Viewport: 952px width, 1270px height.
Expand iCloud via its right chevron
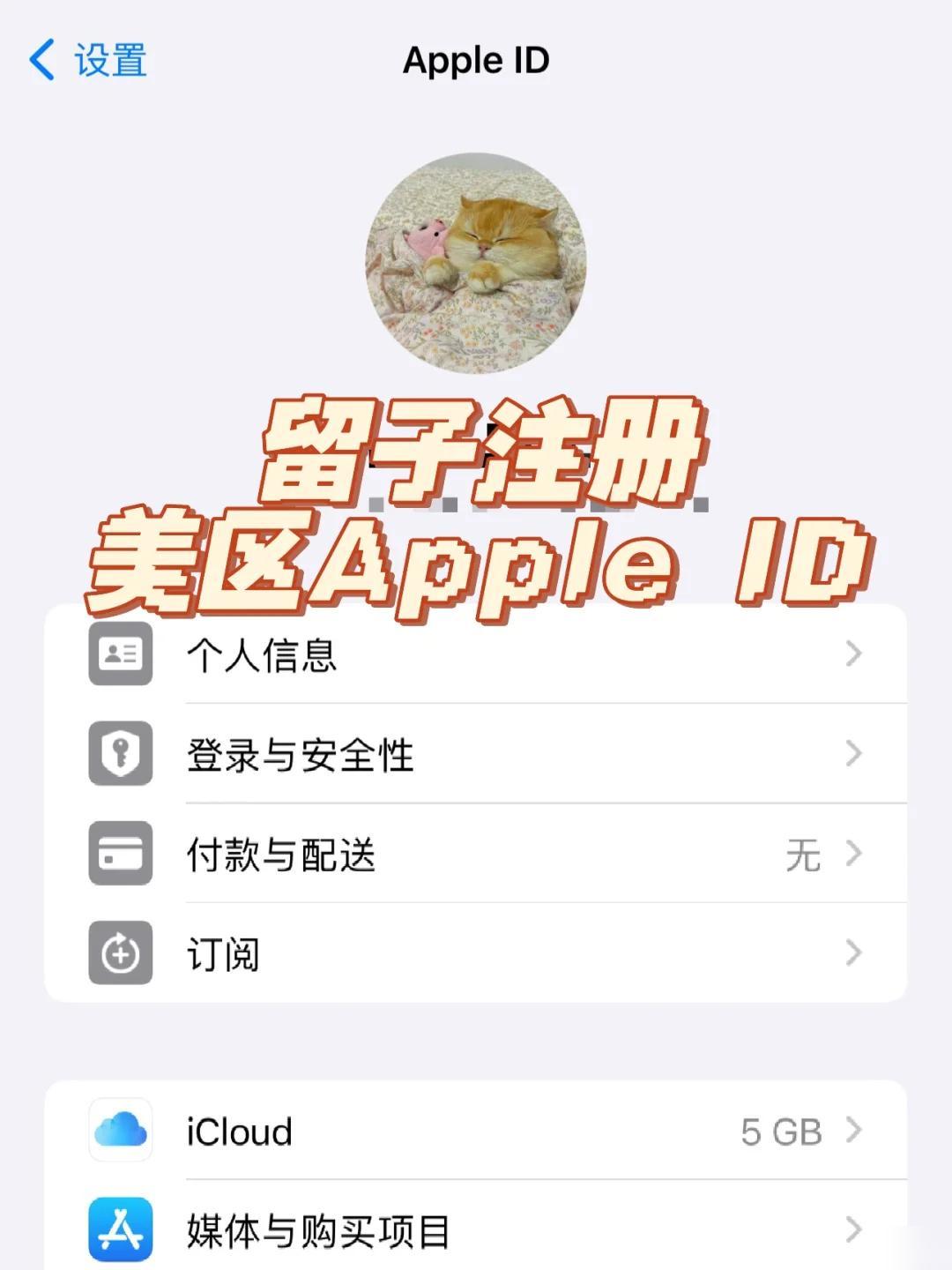852,1132
